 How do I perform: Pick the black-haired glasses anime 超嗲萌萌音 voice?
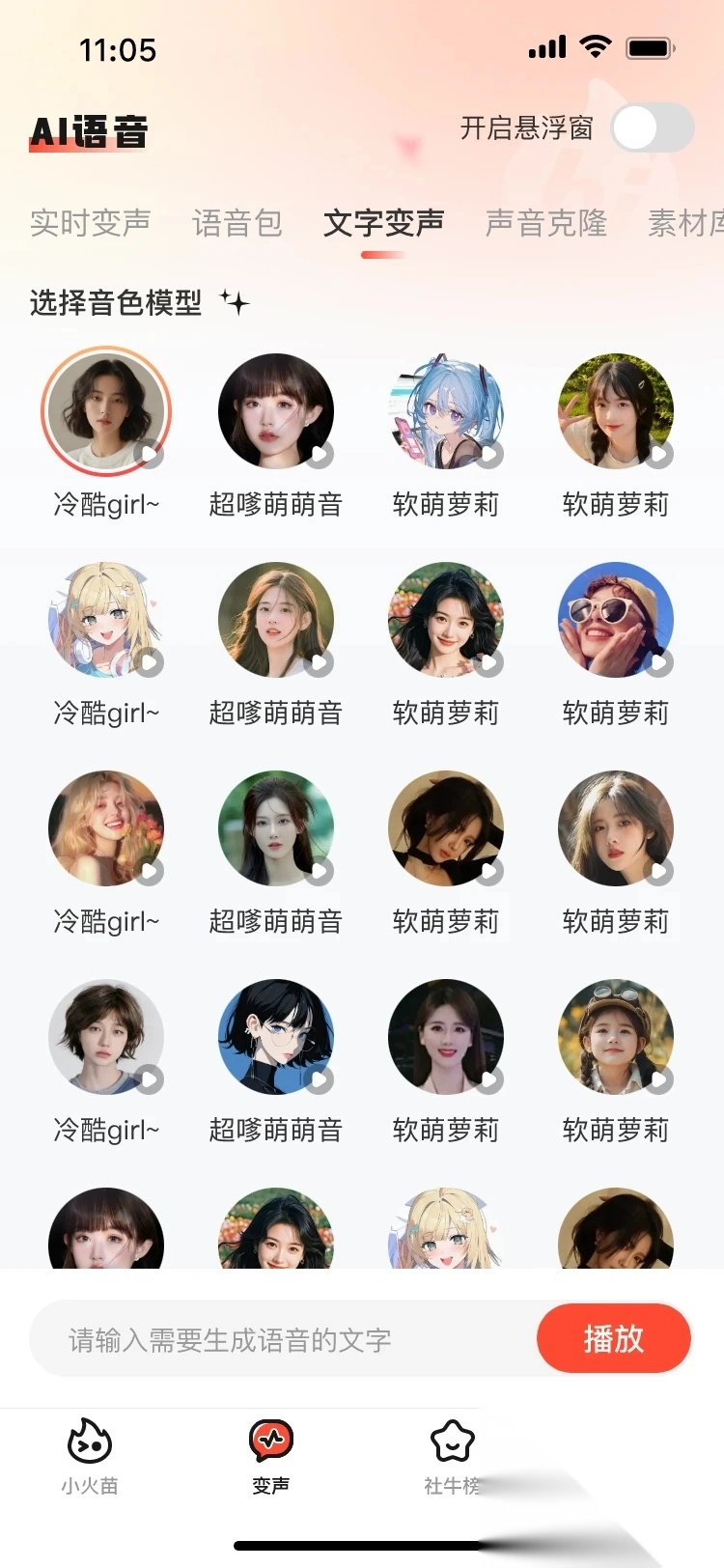276,1037
